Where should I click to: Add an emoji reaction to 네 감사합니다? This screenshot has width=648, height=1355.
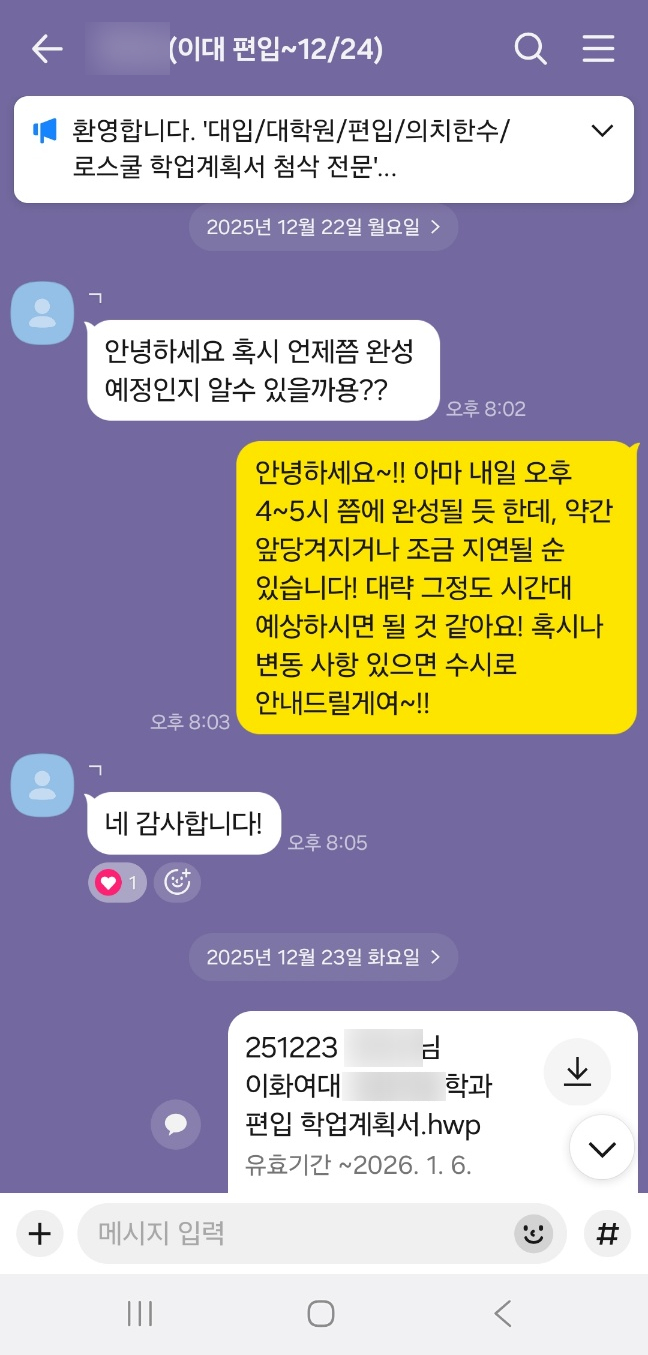tap(178, 882)
